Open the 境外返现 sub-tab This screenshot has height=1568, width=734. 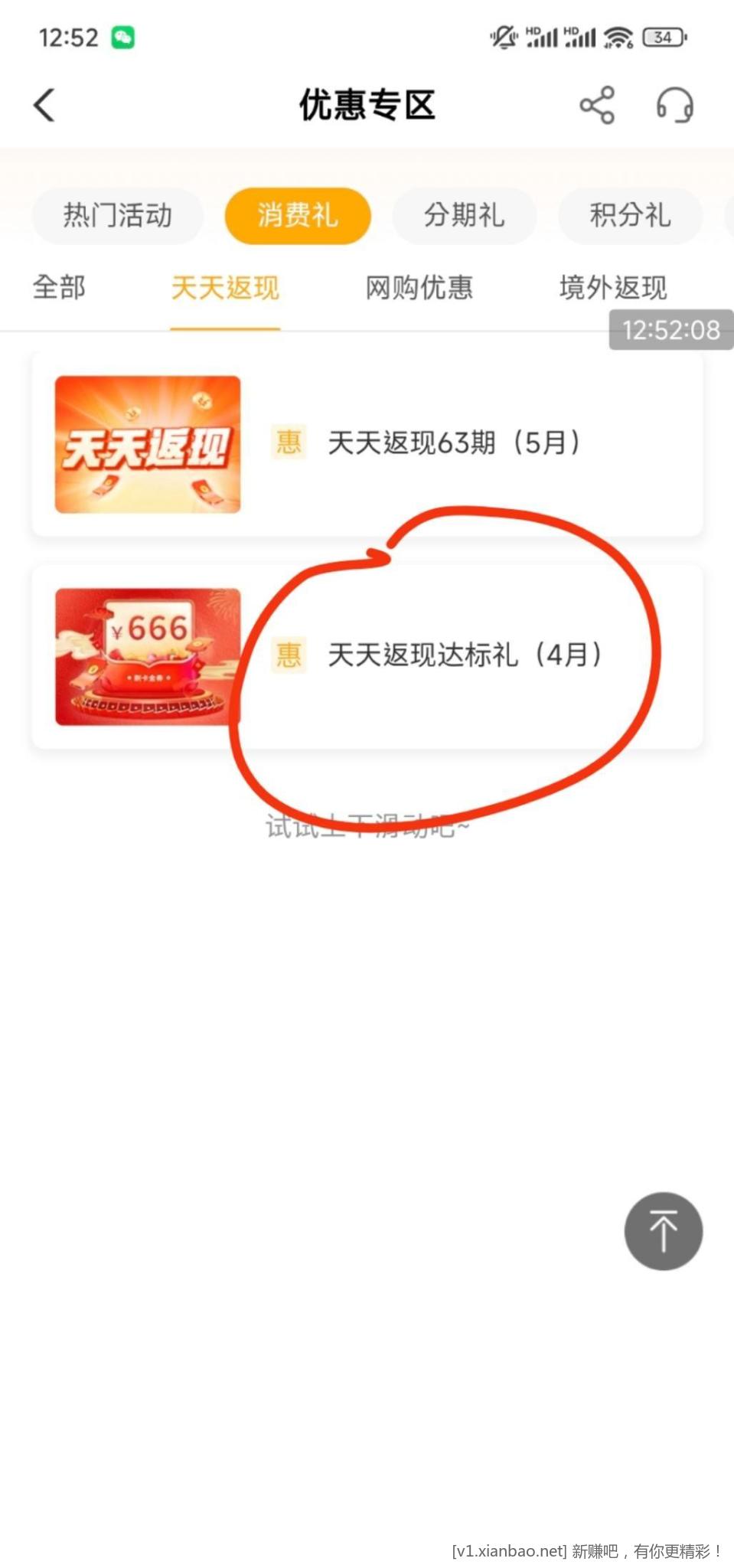(612, 288)
